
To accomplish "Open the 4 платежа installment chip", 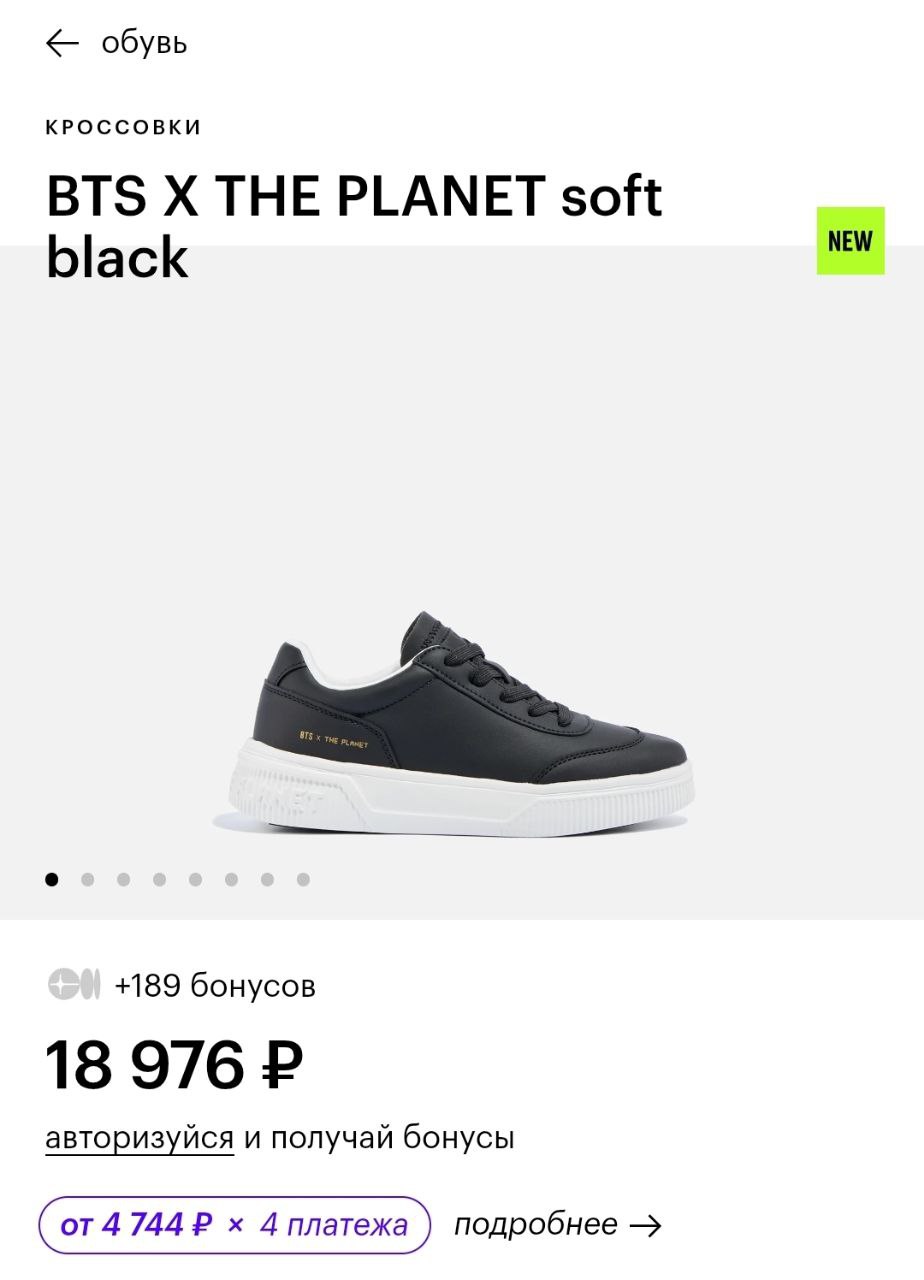I will (x=234, y=1225).
